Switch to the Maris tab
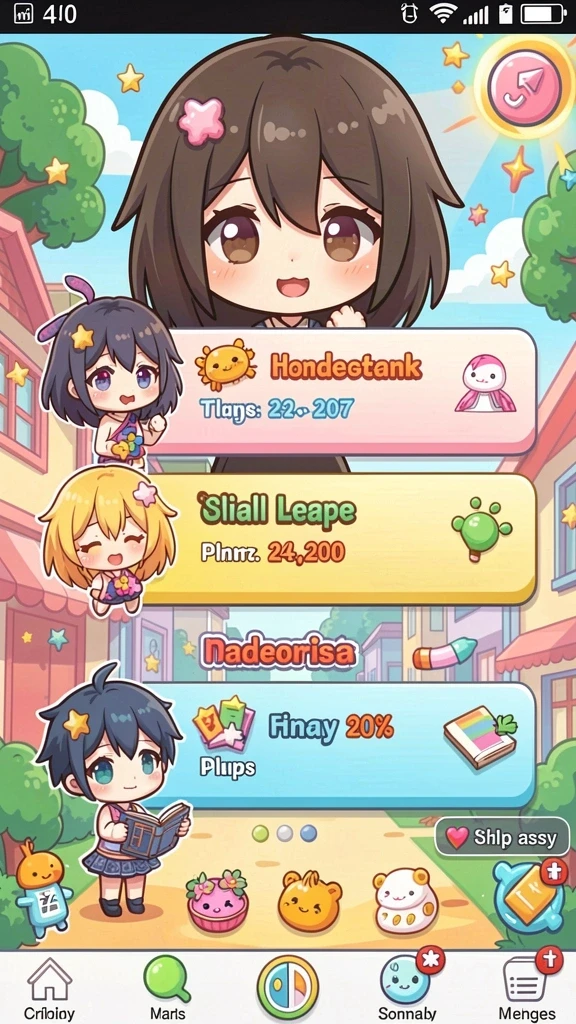 pos(167,988)
